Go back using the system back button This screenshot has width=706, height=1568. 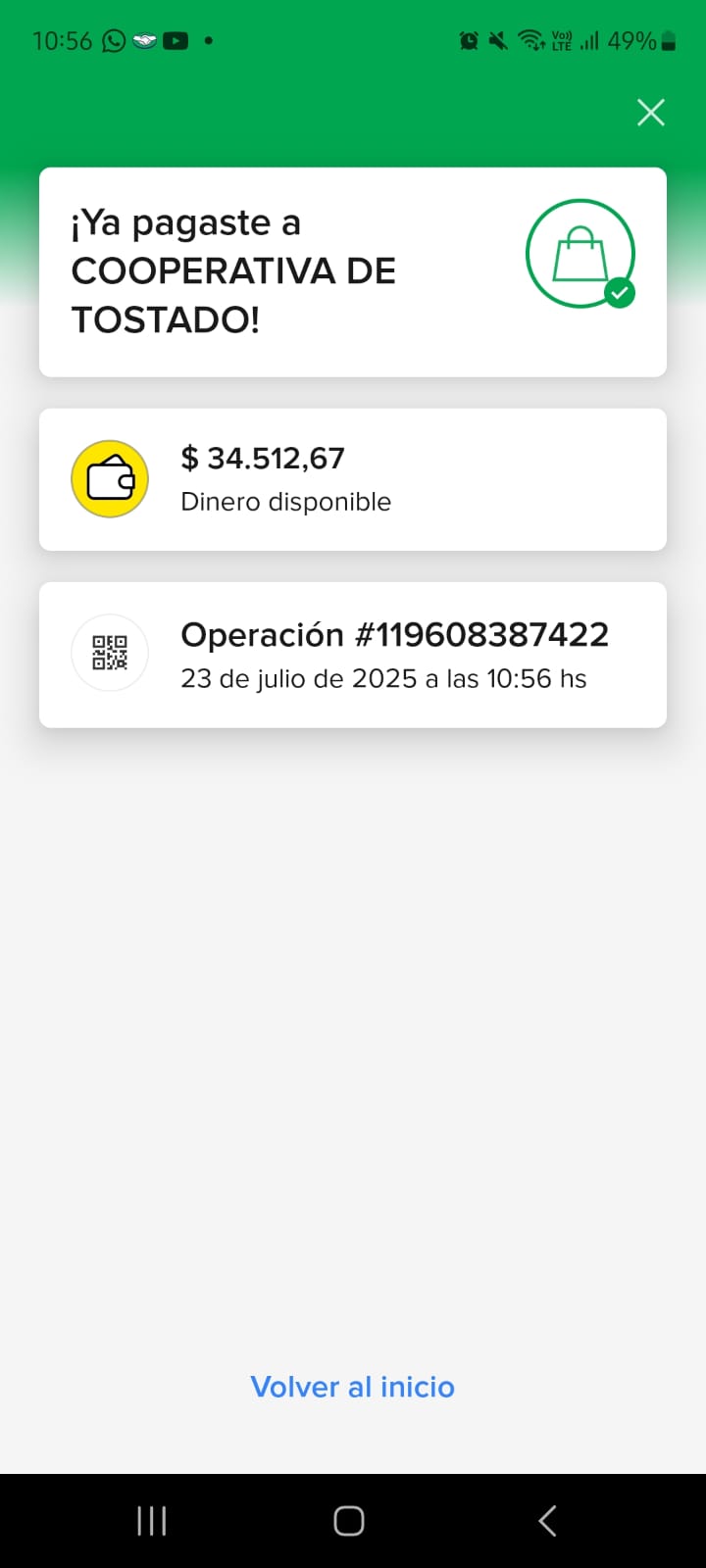pyautogui.click(x=547, y=1521)
